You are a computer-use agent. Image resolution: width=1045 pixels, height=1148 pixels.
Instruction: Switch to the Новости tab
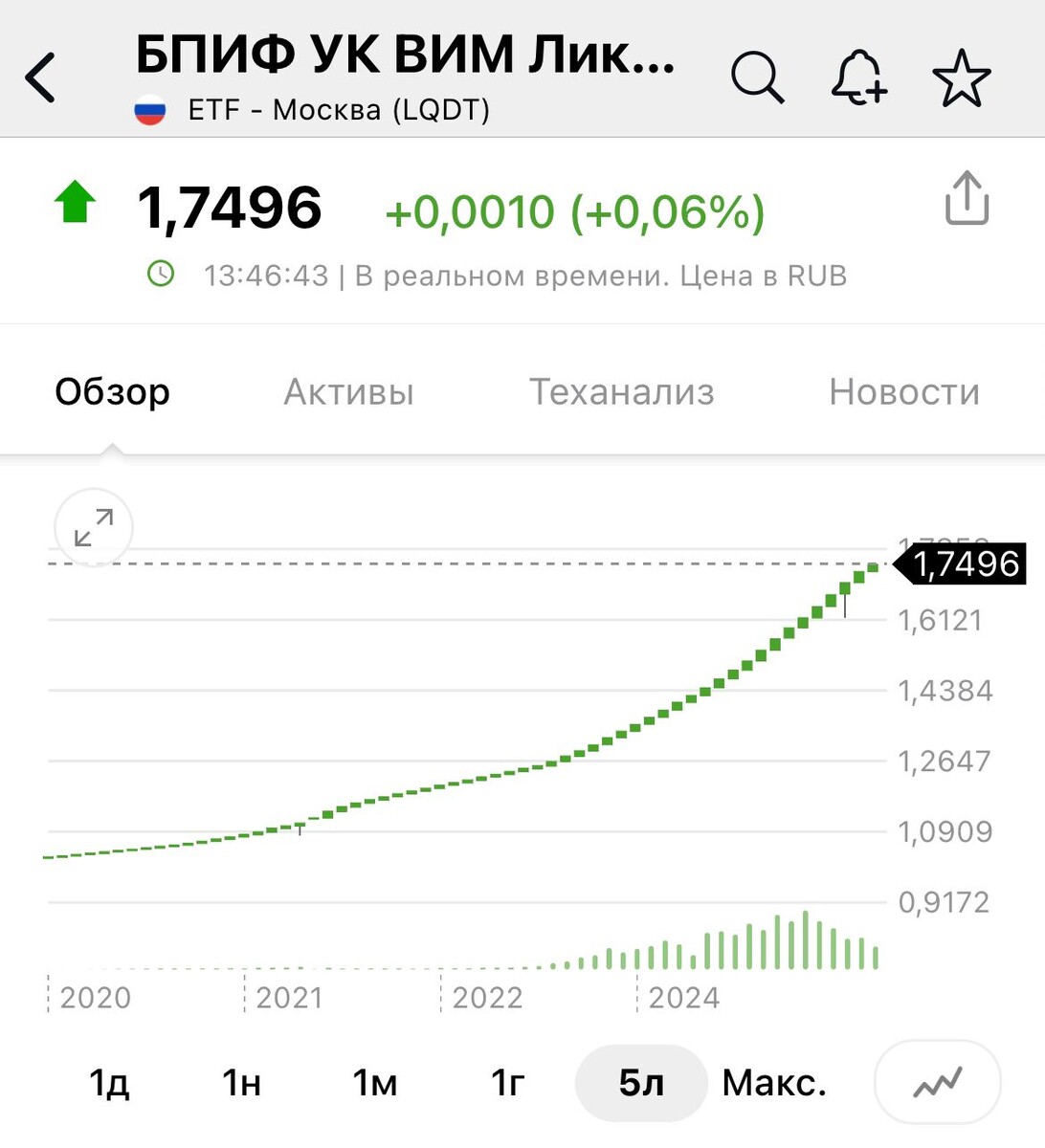tap(904, 392)
